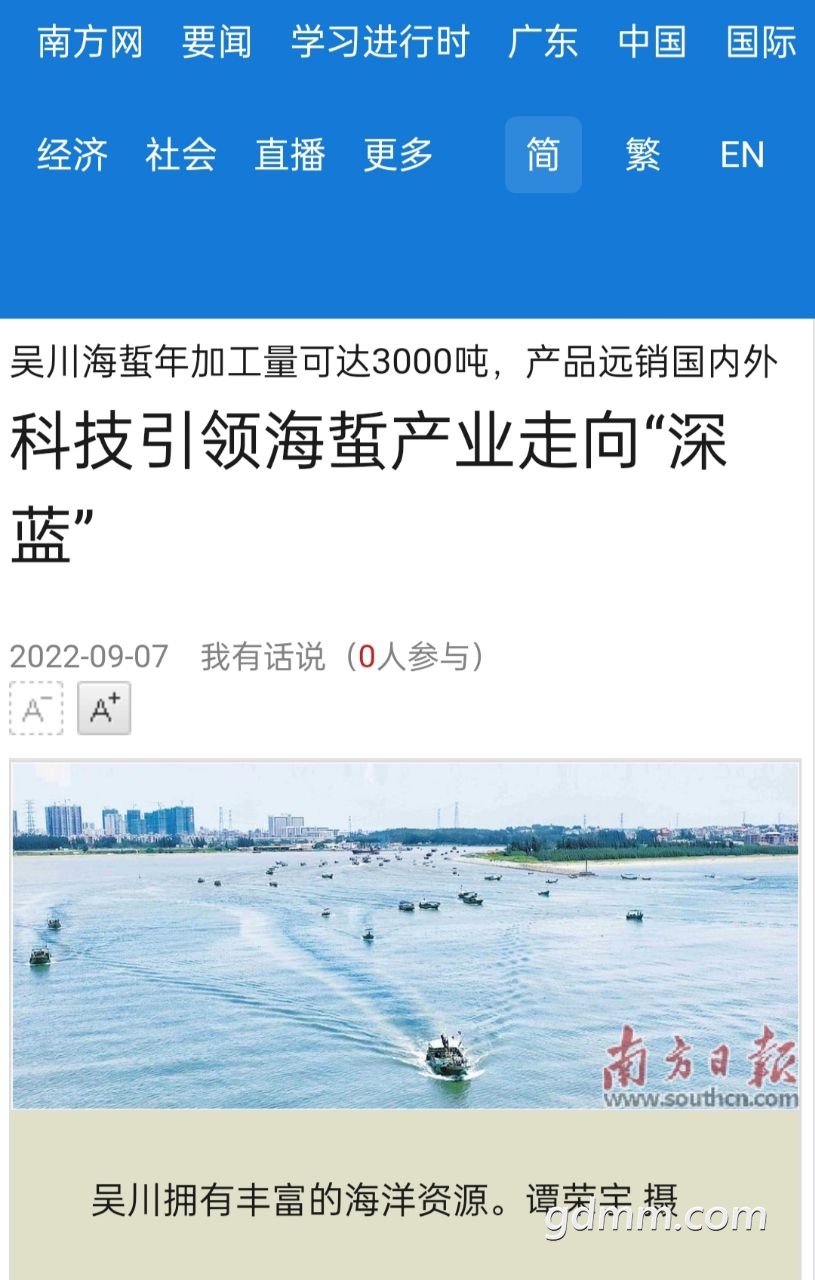Open the 经济 section
The height and width of the screenshot is (1280, 815).
[72, 155]
